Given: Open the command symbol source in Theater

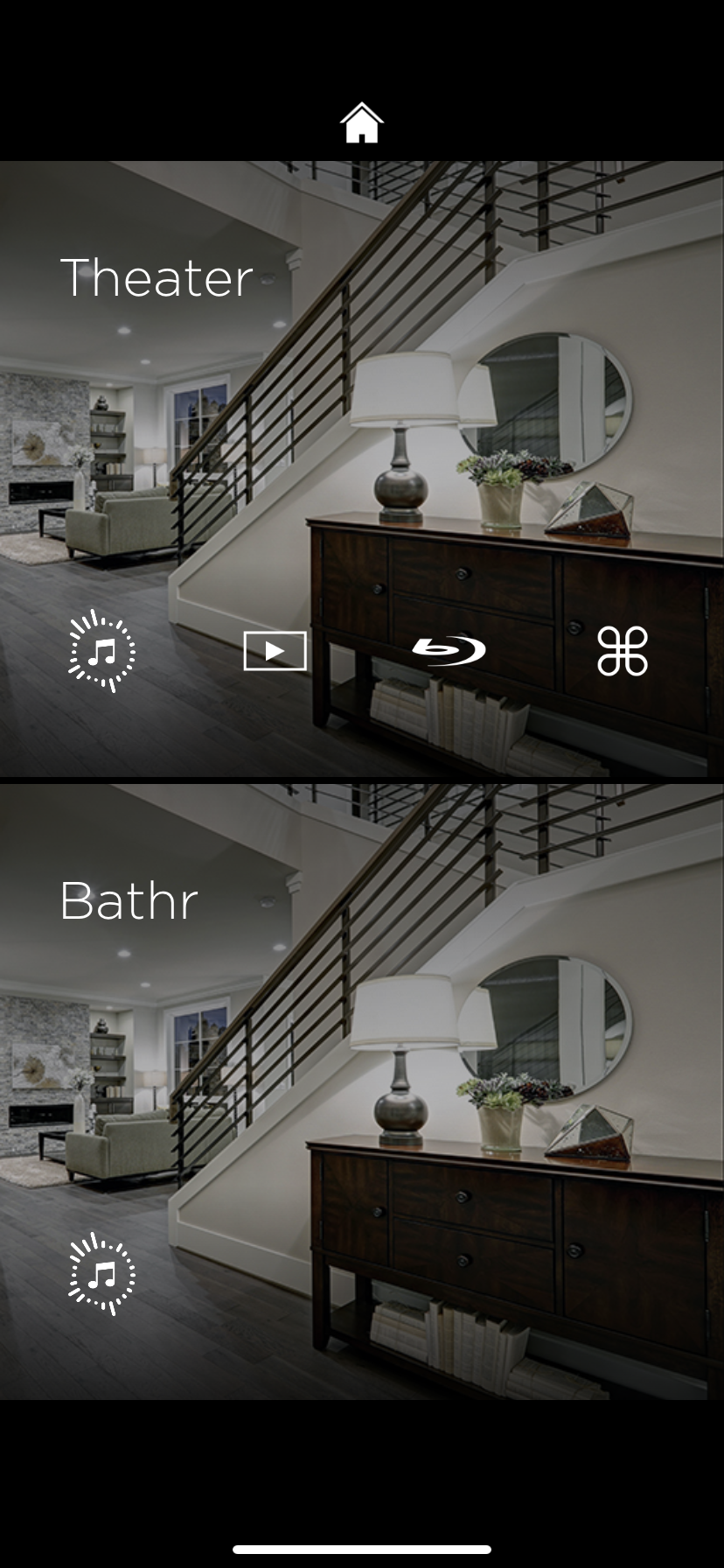Looking at the screenshot, I should [x=622, y=651].
